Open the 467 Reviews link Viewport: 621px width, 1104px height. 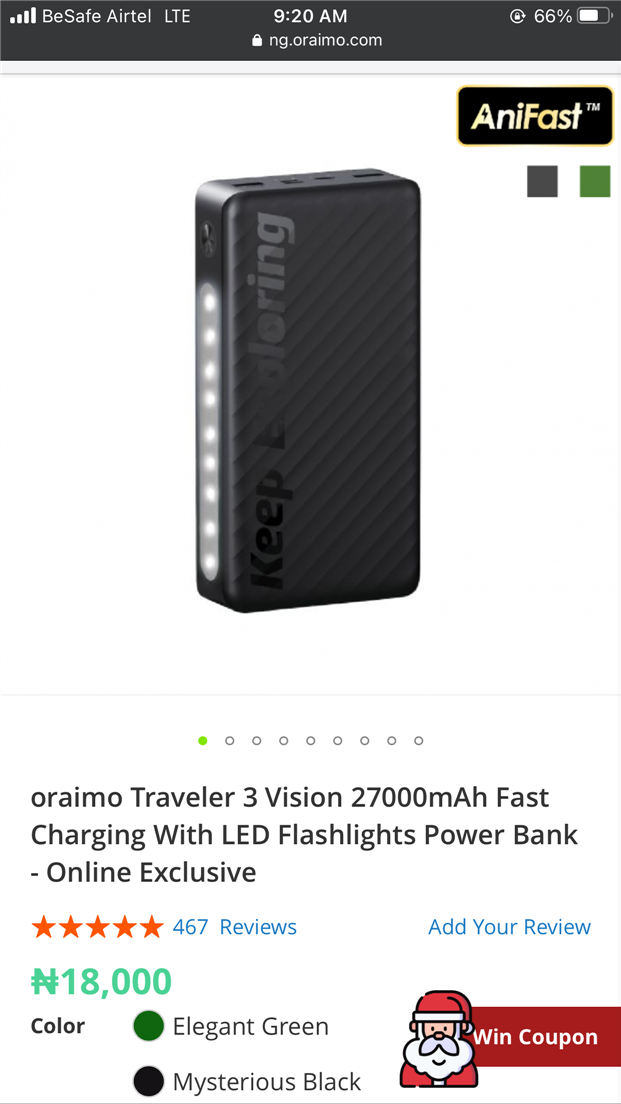click(x=234, y=927)
